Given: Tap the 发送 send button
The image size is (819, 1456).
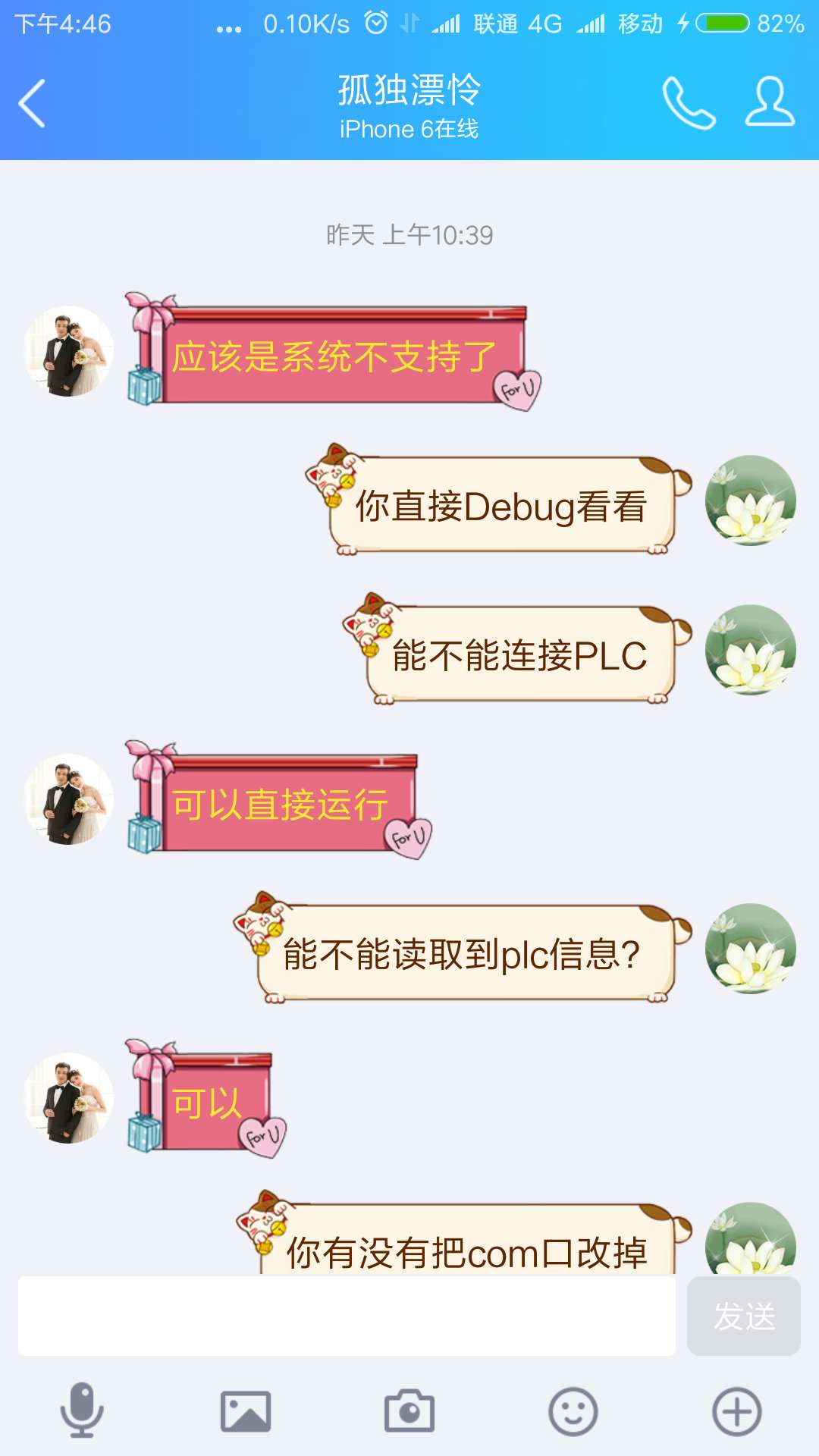Looking at the screenshot, I should pos(743,1316).
